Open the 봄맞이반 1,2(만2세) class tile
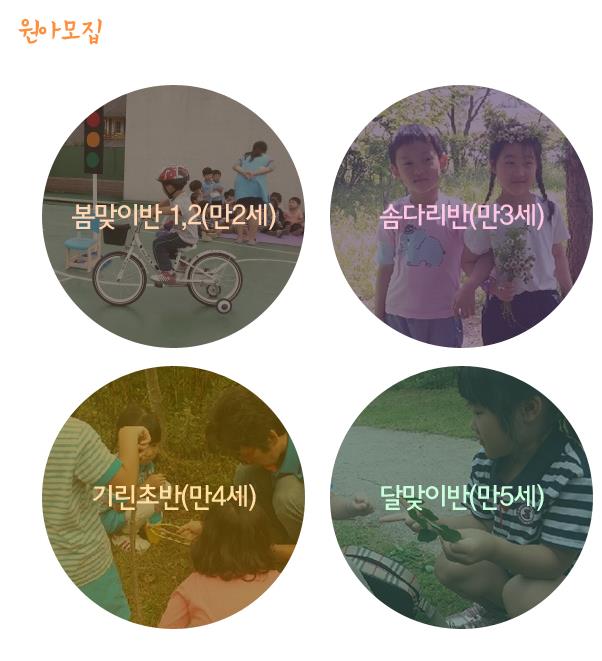602x661 pixels. [173, 216]
